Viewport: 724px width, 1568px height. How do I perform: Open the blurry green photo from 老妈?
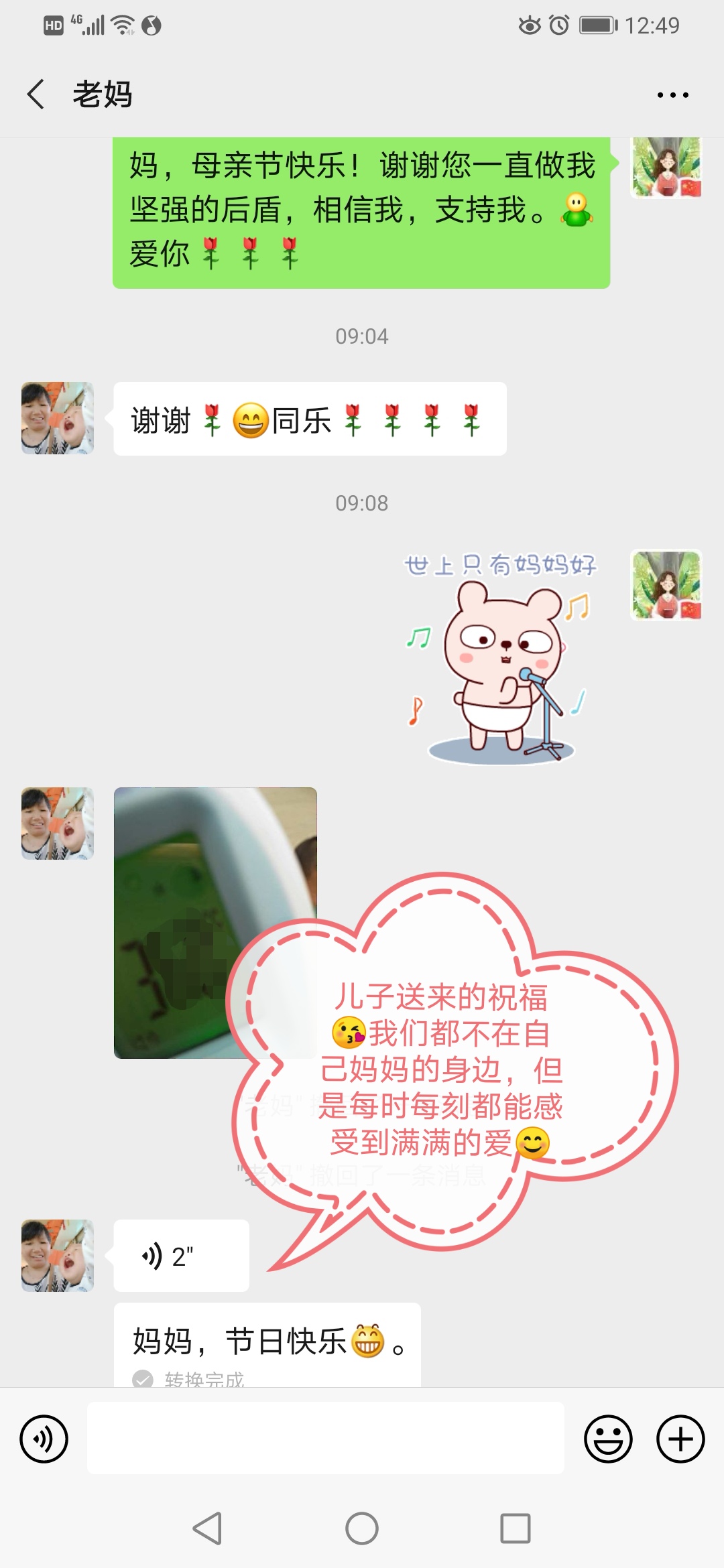pyautogui.click(x=215, y=923)
